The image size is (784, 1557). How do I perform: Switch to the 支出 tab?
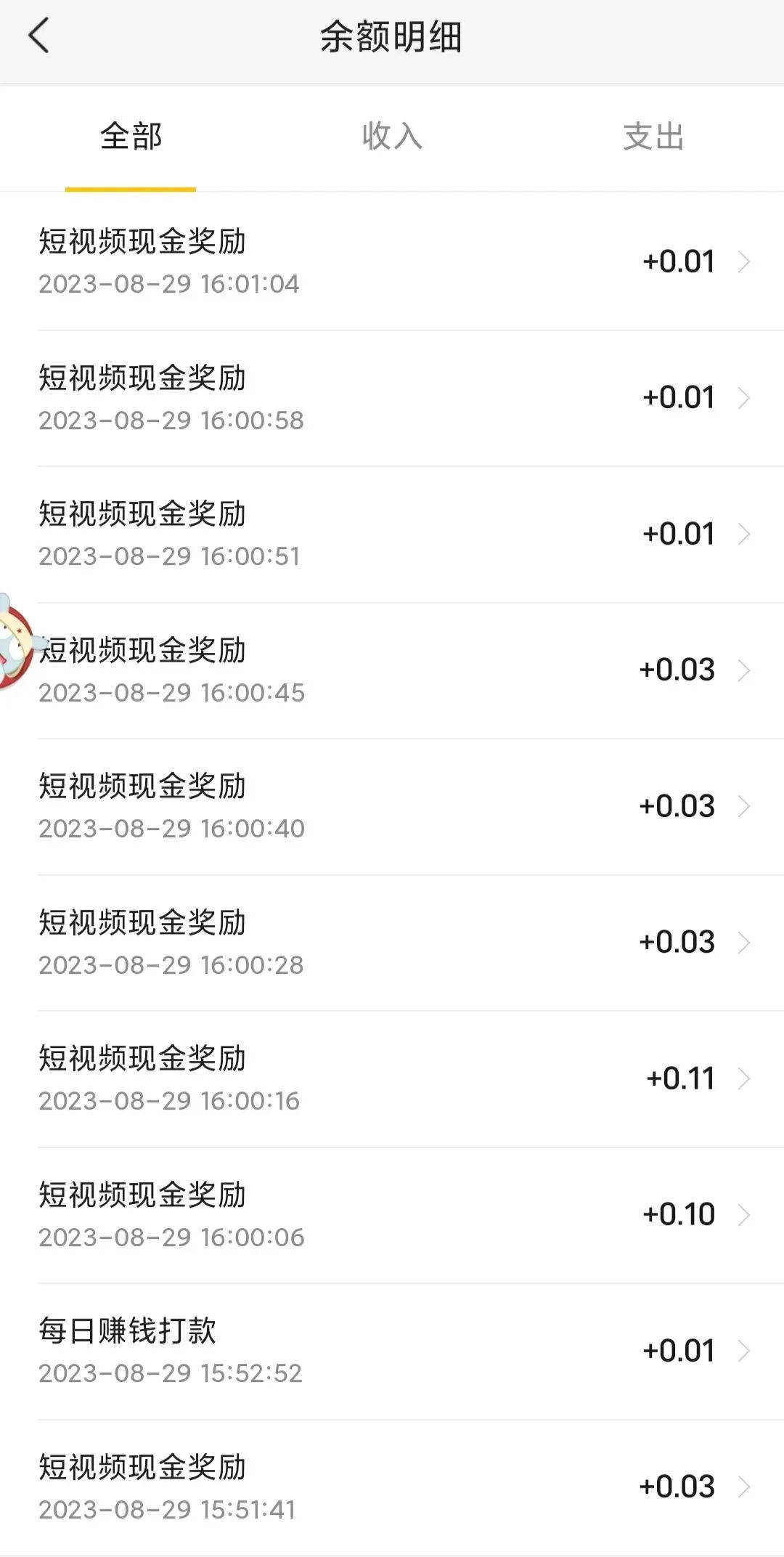[x=653, y=138]
